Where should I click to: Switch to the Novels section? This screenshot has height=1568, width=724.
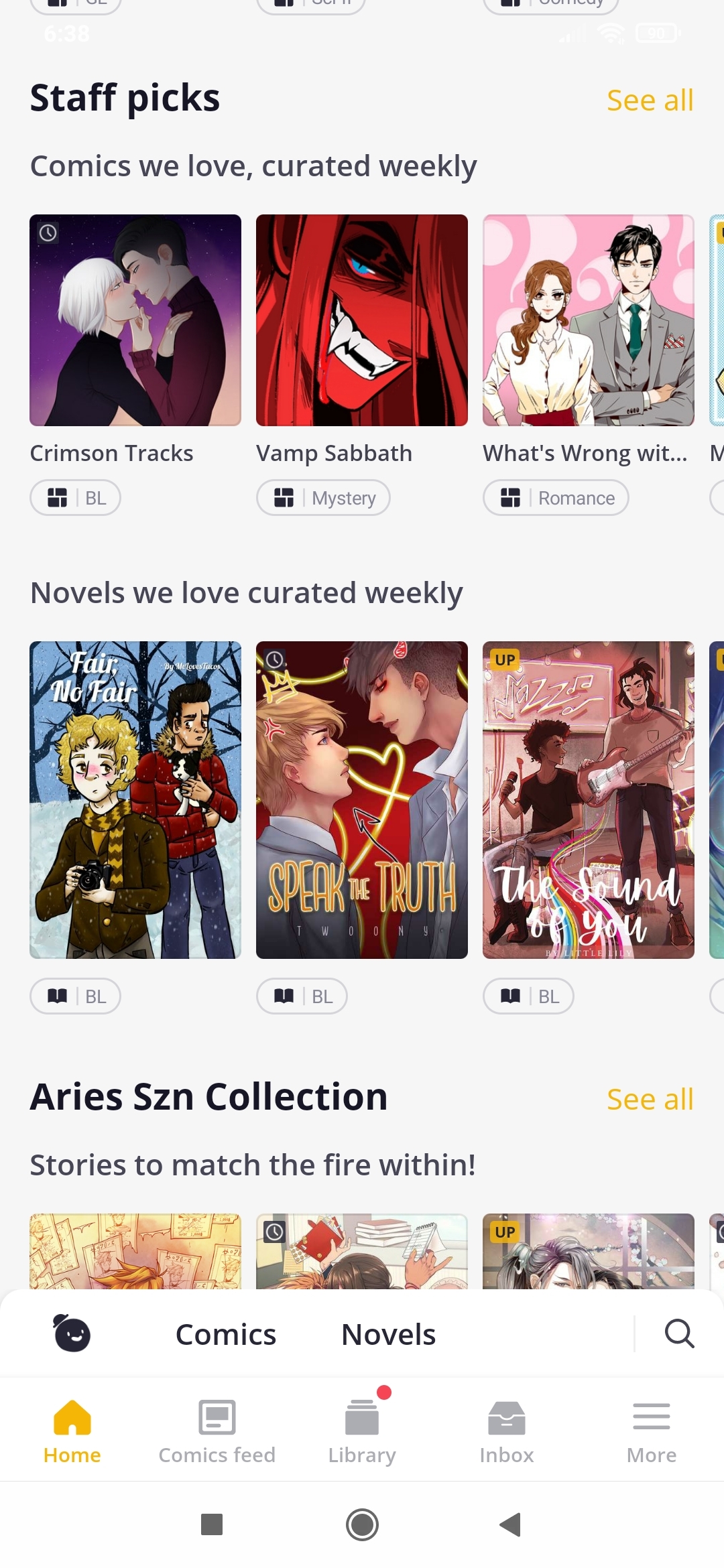(x=388, y=1334)
